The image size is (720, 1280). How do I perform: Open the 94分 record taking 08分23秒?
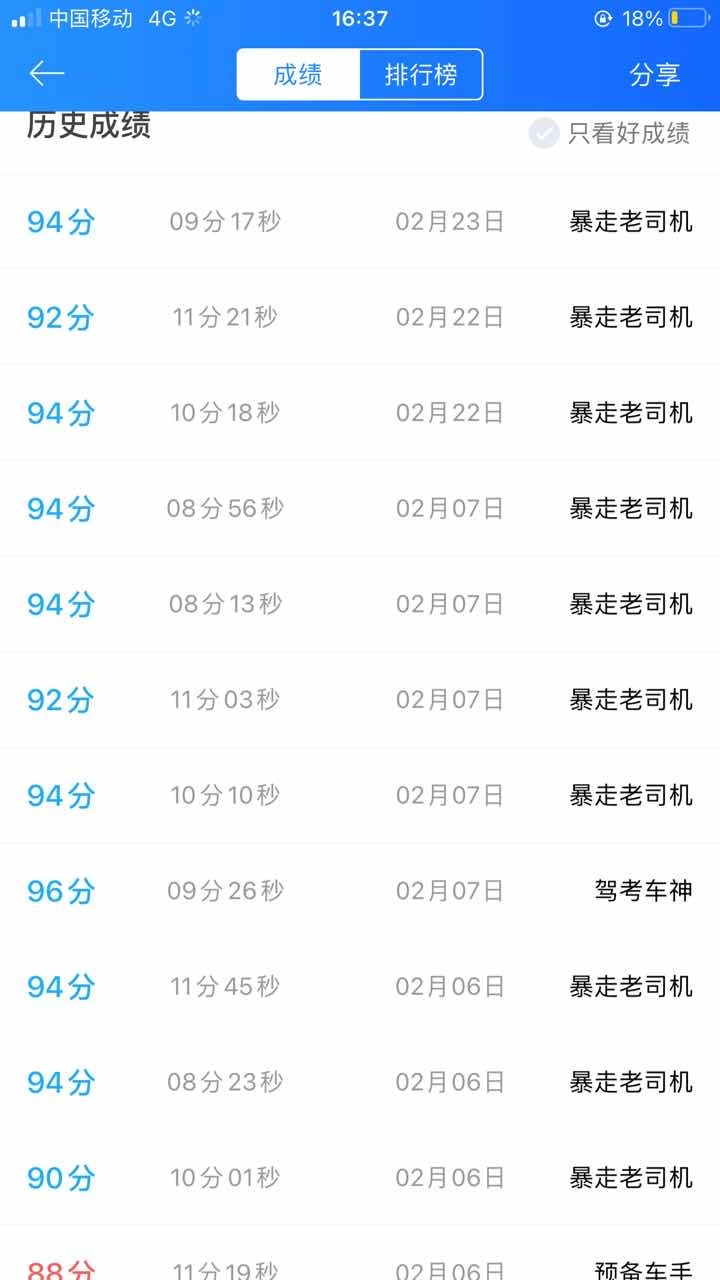coord(360,1082)
